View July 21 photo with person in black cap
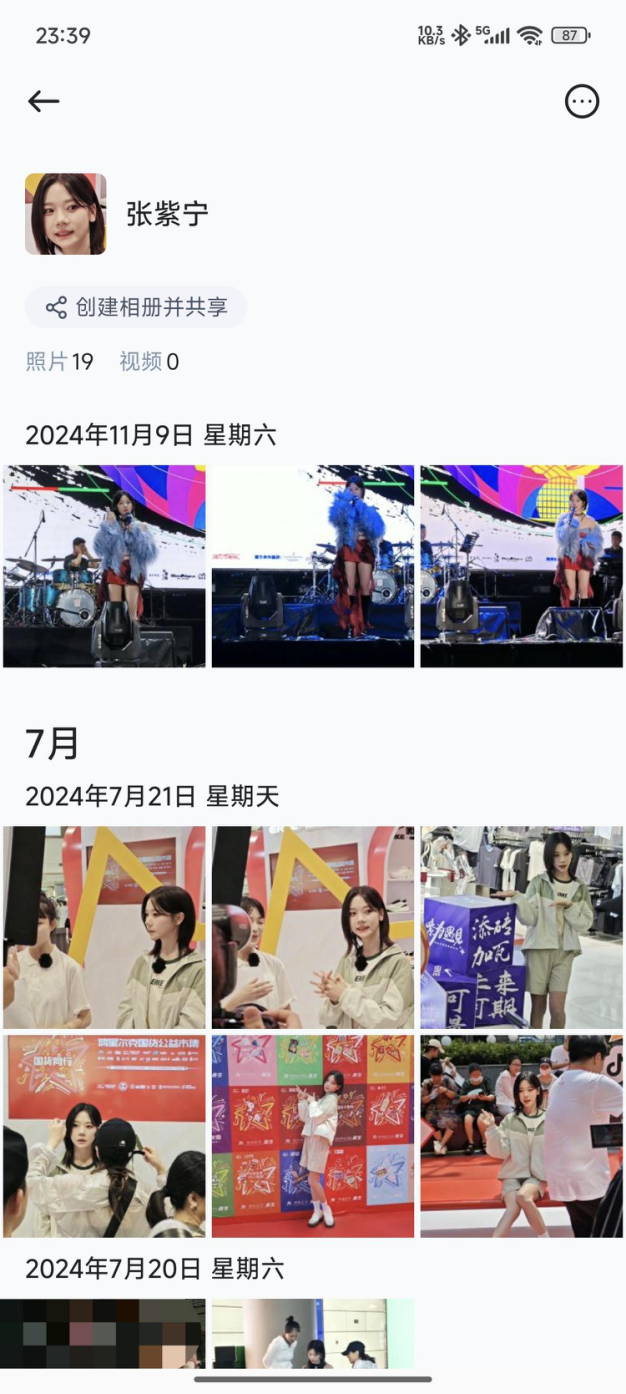This screenshot has width=626, height=1394. coord(104,1136)
